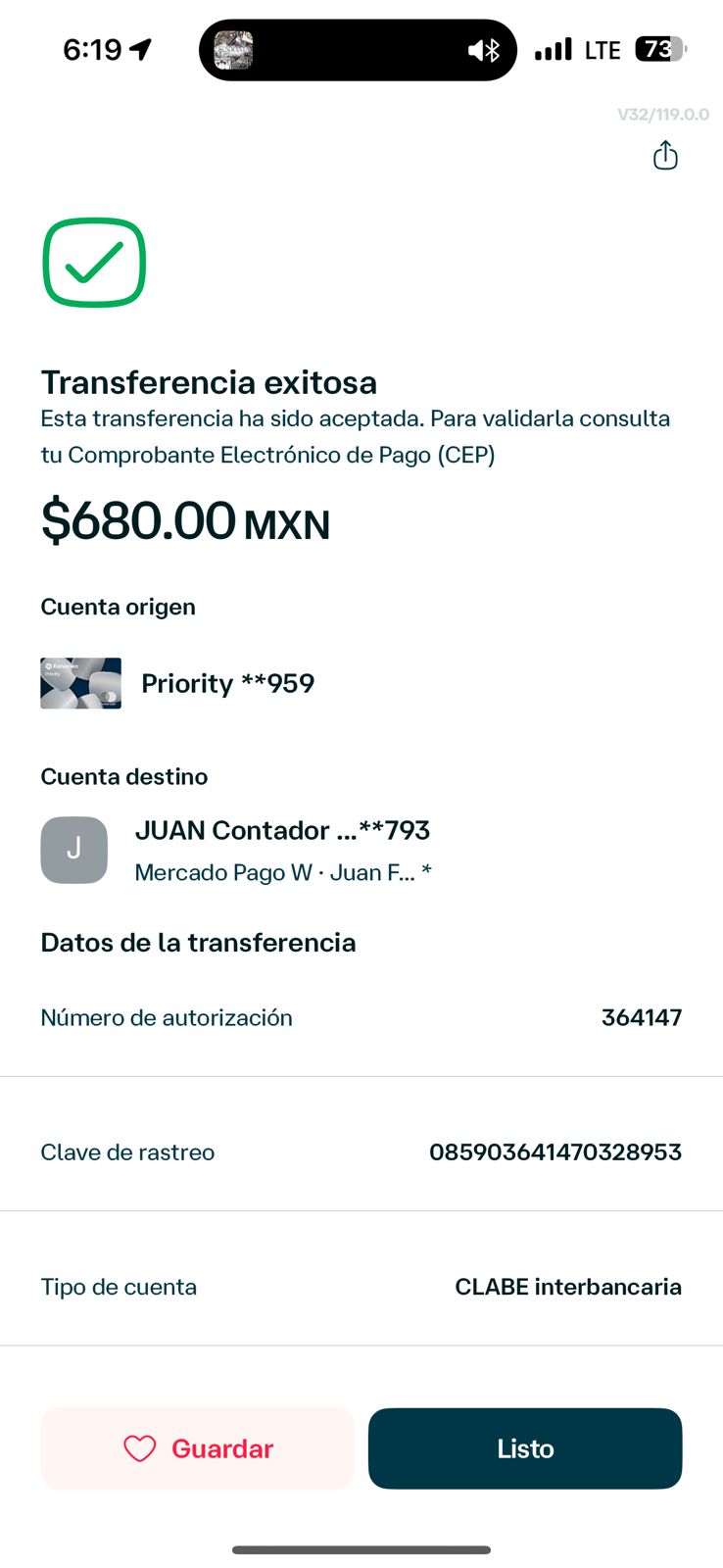The image size is (723, 1568).
Task: Share the transfer receipt
Action: click(x=665, y=156)
